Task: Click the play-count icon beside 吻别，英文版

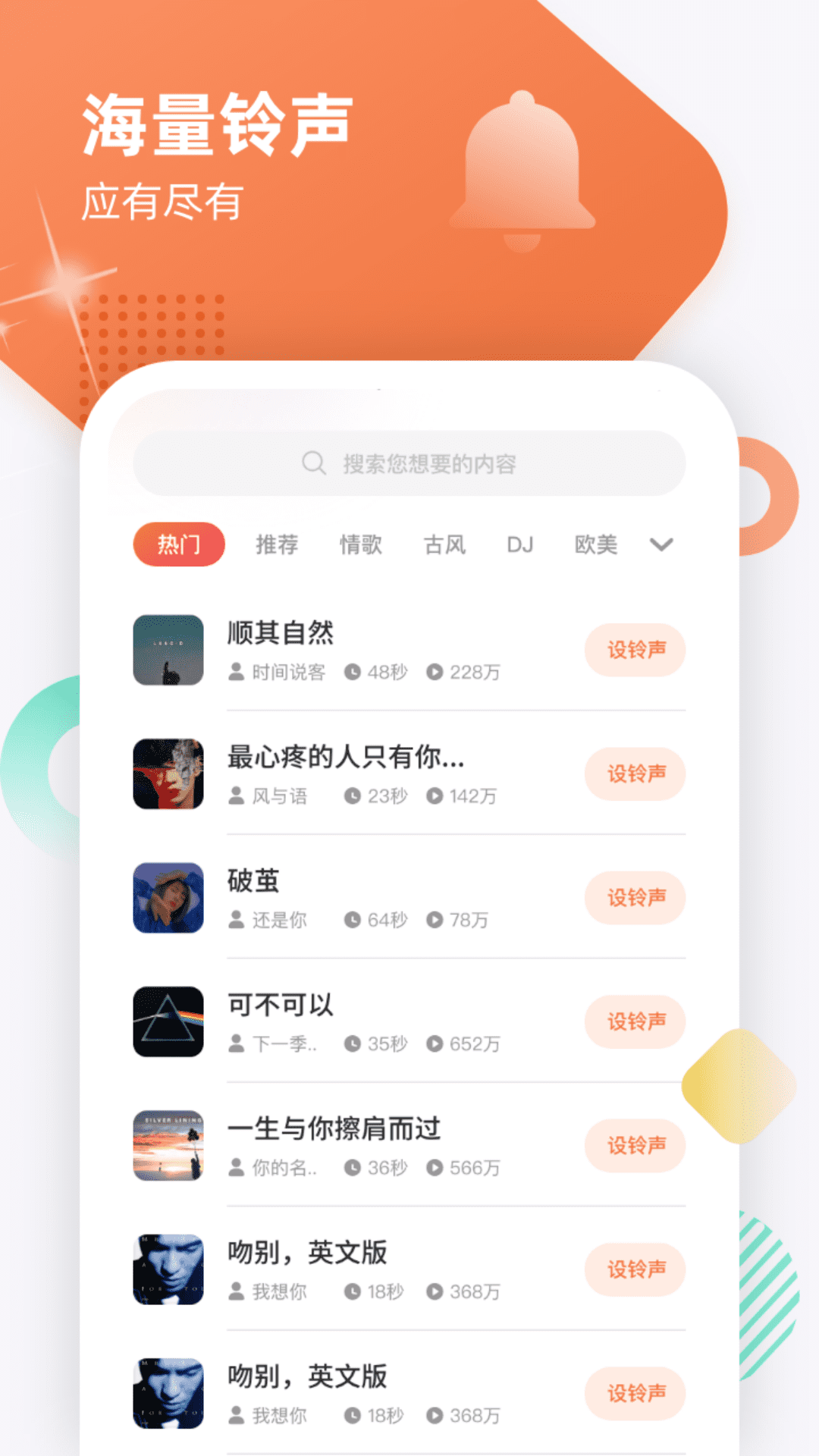Action: tap(435, 1291)
